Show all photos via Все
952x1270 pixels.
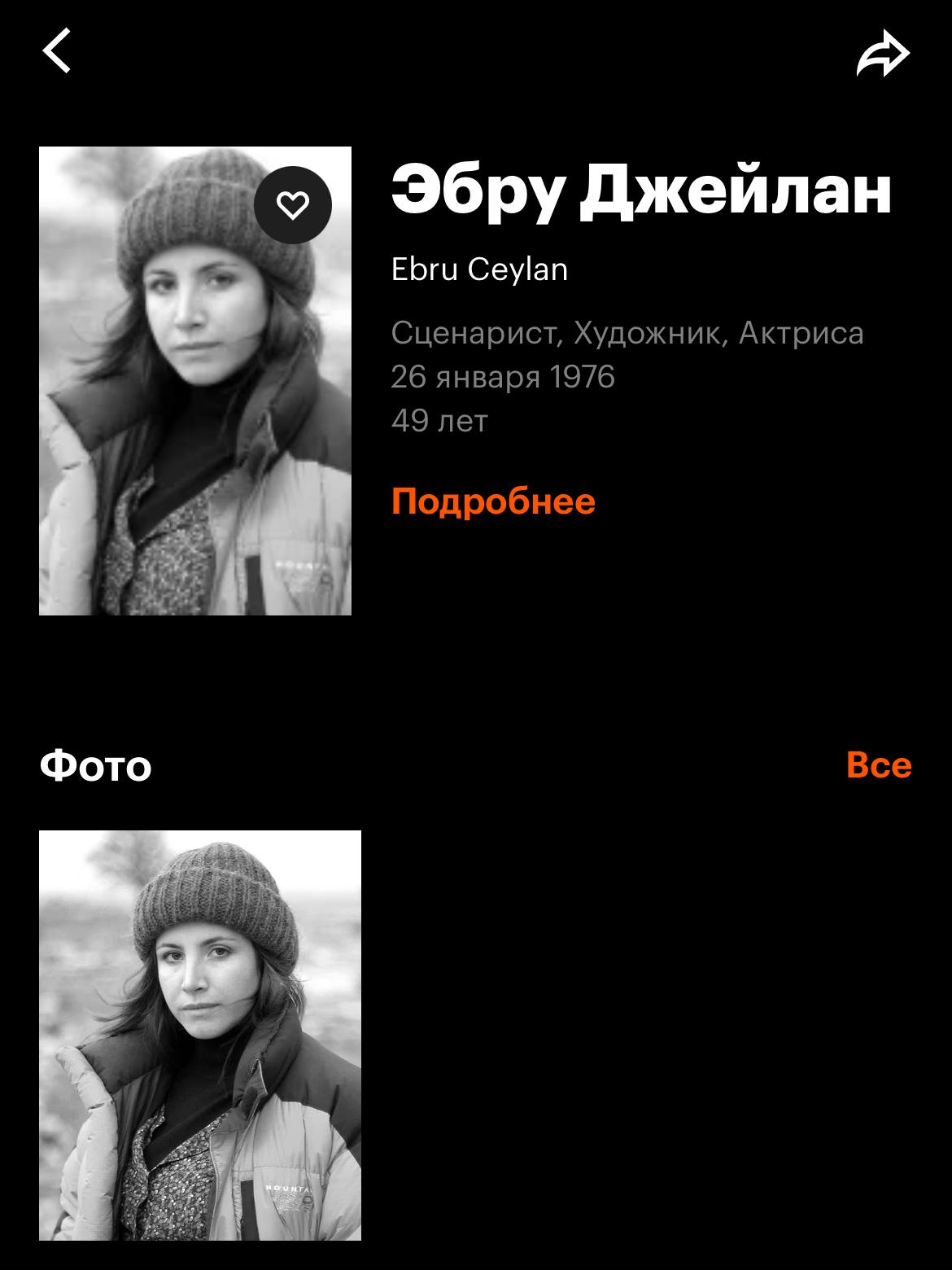pyautogui.click(x=879, y=764)
